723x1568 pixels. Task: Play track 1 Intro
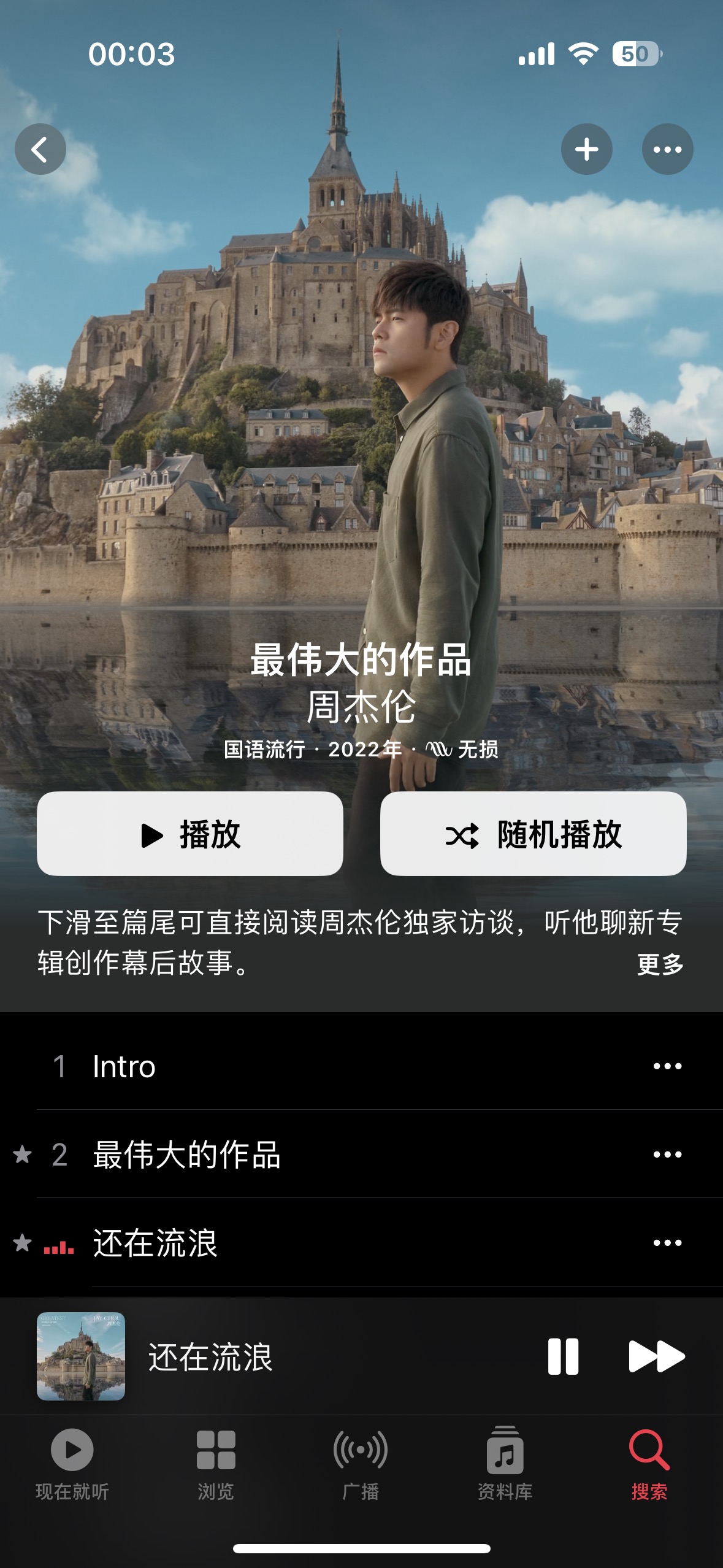361,1066
